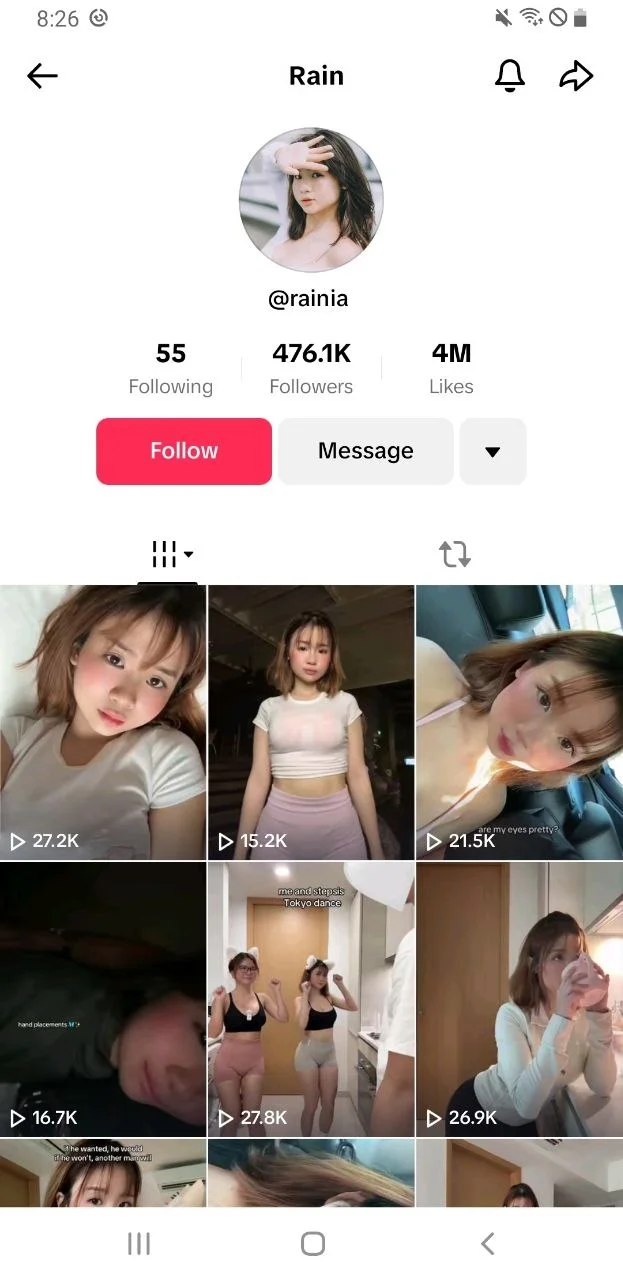Open the 'hand placements' video
Screen dimensions: 623x1280
pyautogui.click(x=103, y=1000)
